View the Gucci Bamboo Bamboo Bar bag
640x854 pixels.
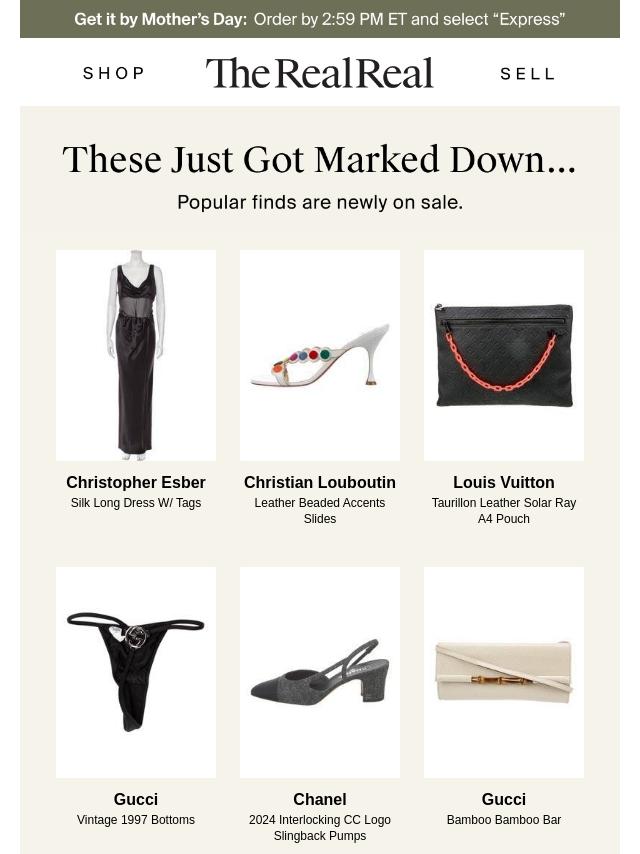point(504,672)
